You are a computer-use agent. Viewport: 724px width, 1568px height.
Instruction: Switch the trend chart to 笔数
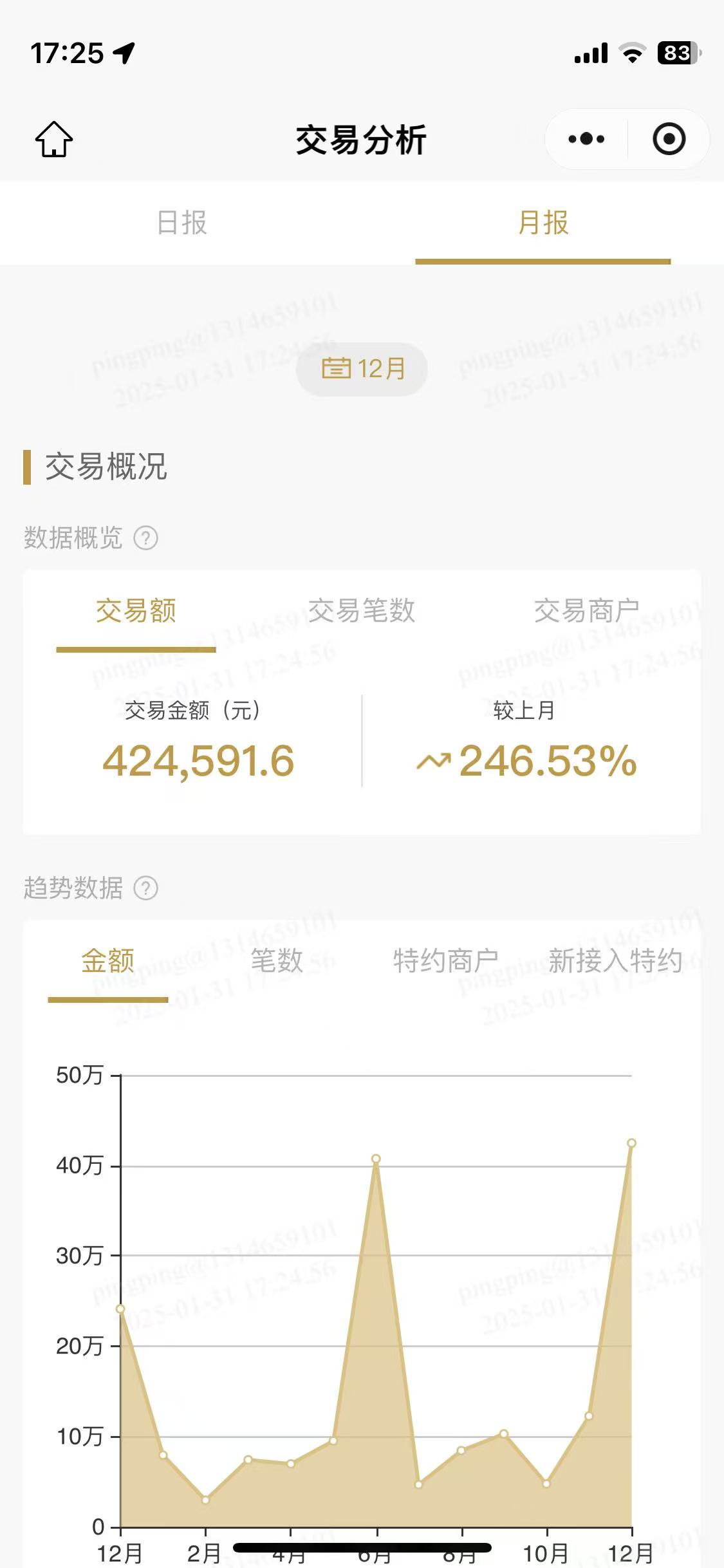pyautogui.click(x=277, y=961)
